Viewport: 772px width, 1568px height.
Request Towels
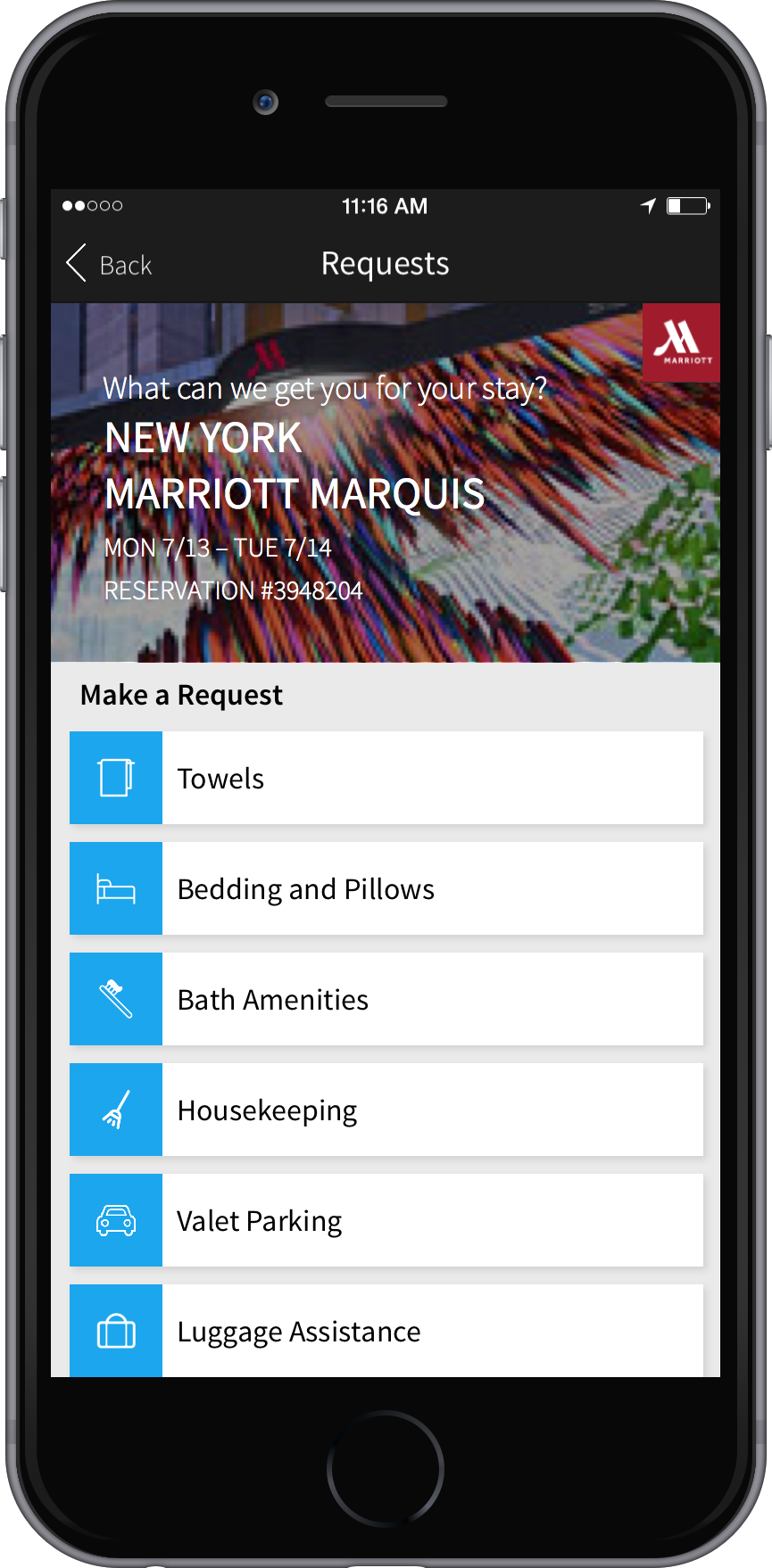tap(386, 778)
